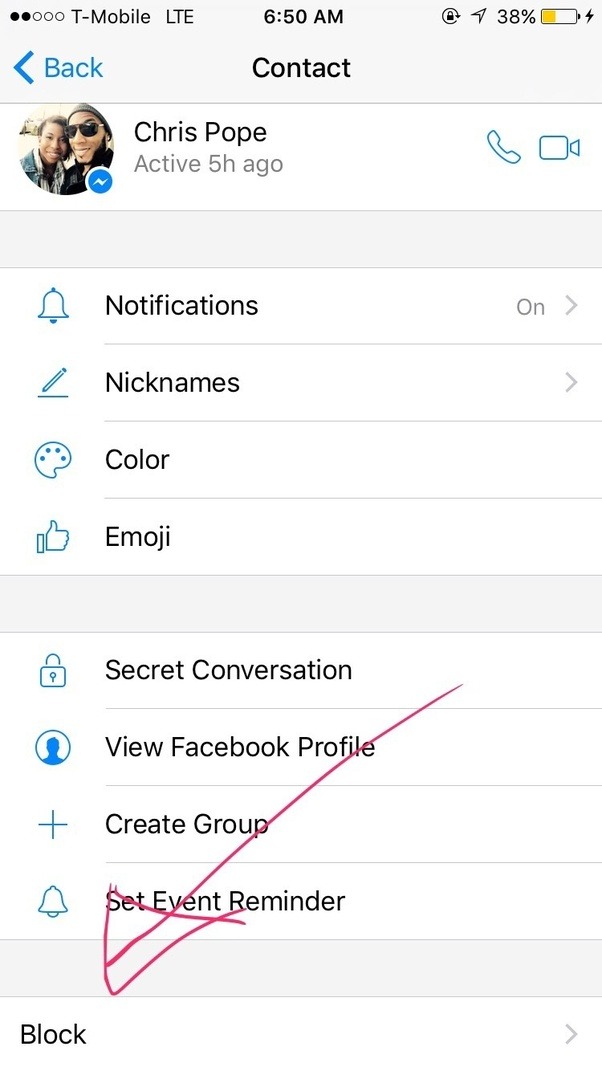
Task: Open Notifications settings
Action: (x=300, y=306)
